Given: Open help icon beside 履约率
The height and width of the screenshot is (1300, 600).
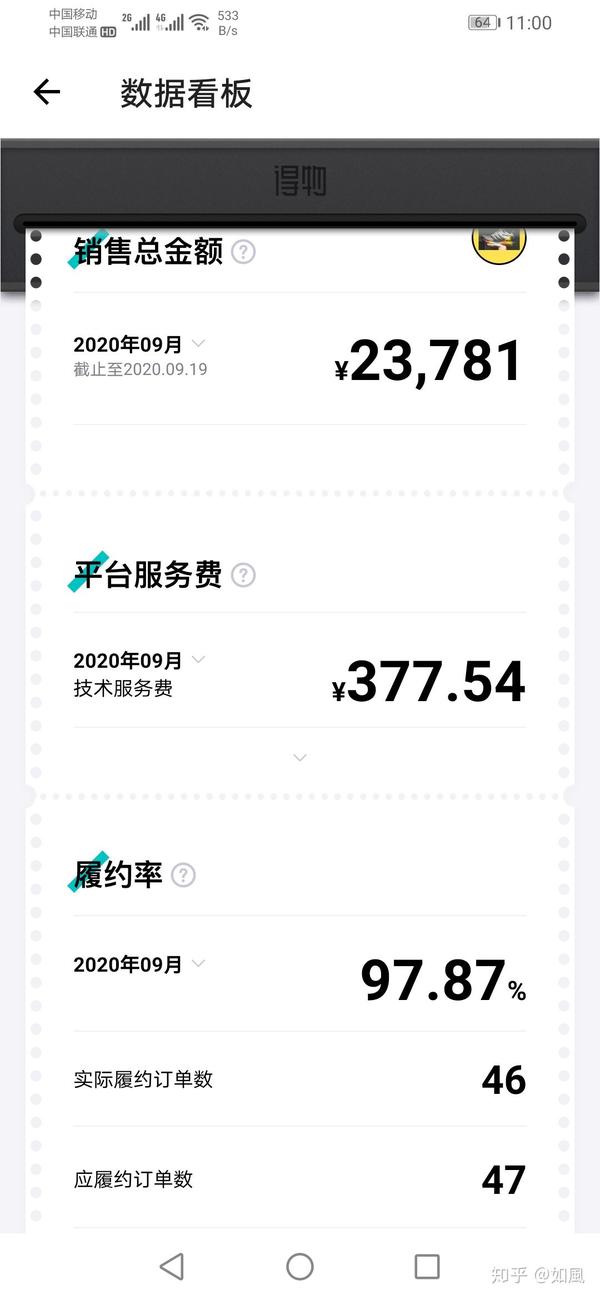Looking at the screenshot, I should [x=183, y=875].
